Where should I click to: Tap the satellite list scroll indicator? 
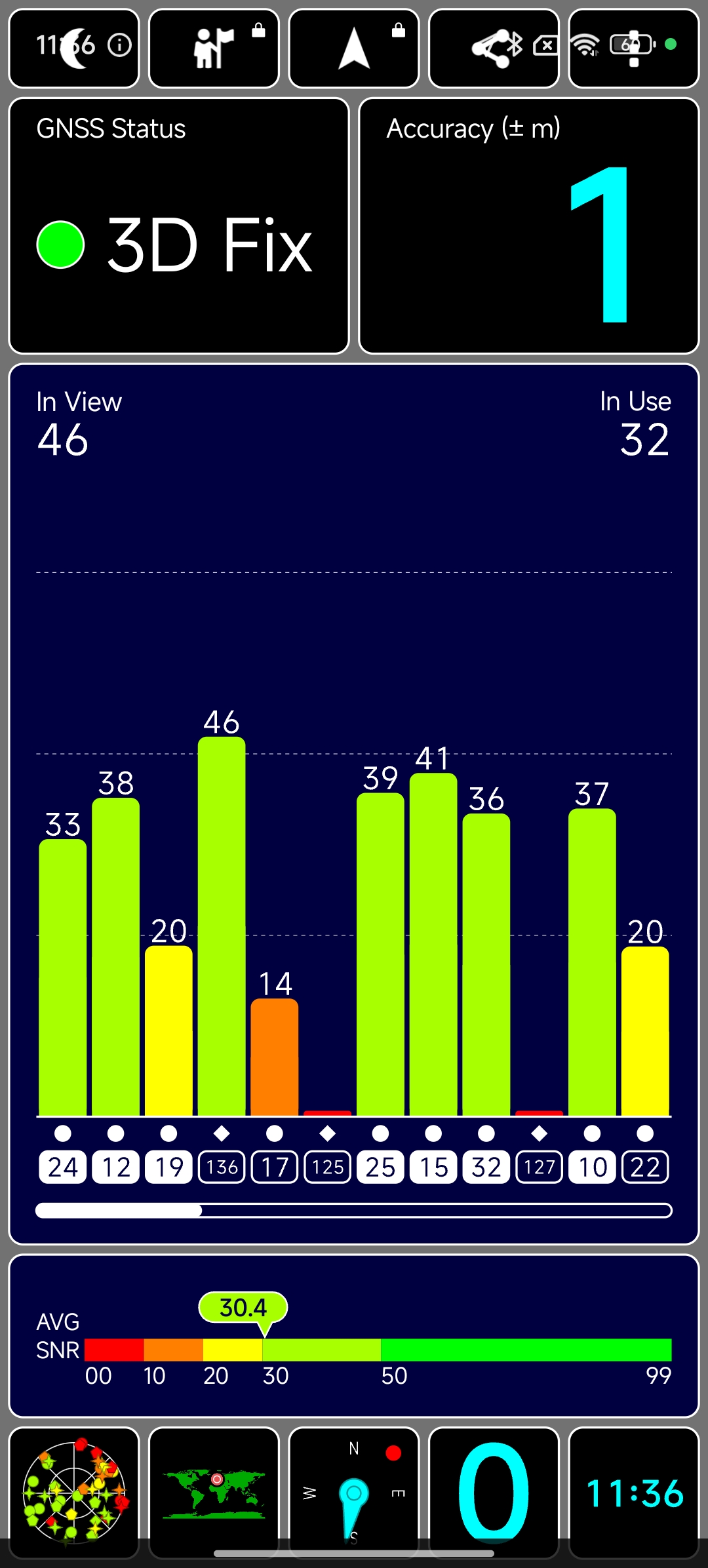coord(354,1210)
